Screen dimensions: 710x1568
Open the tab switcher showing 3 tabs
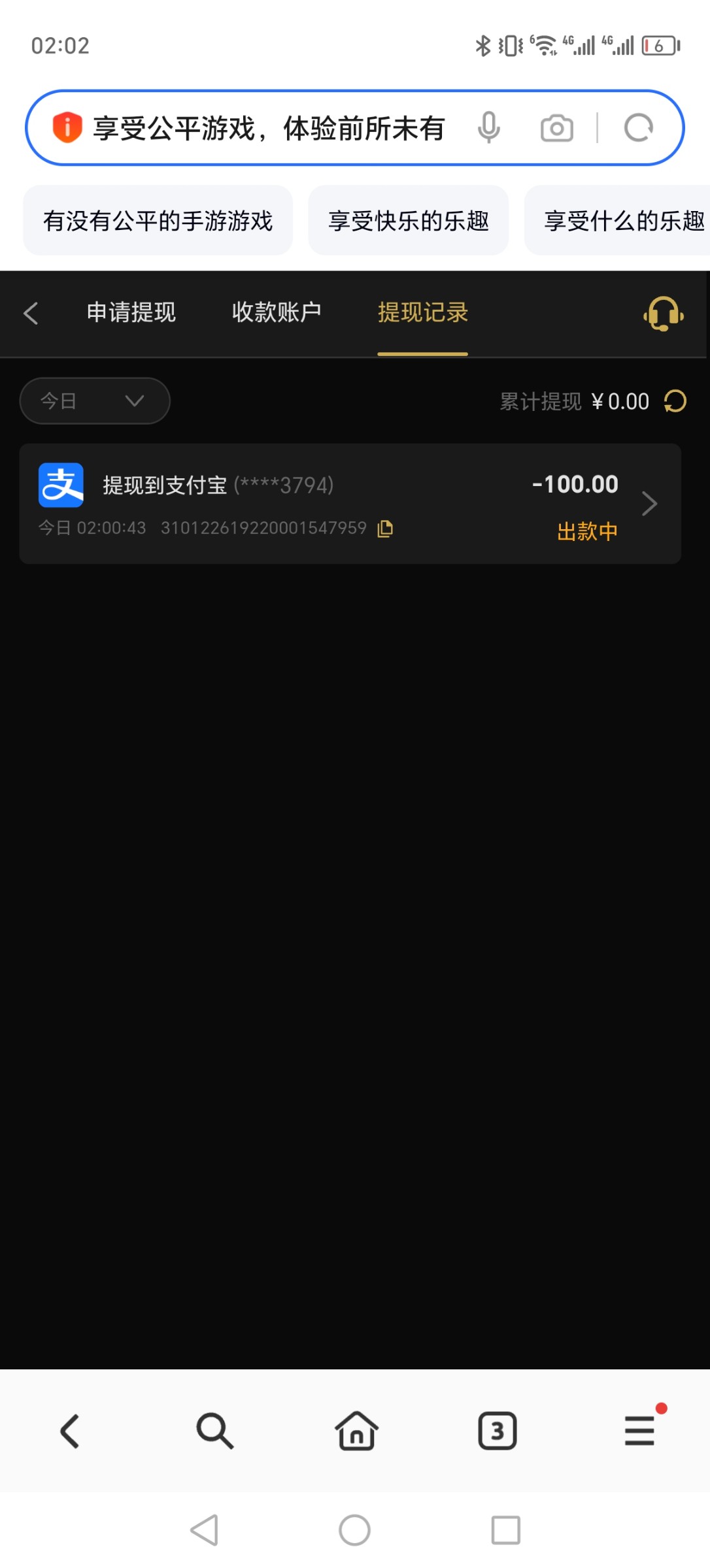(497, 1431)
